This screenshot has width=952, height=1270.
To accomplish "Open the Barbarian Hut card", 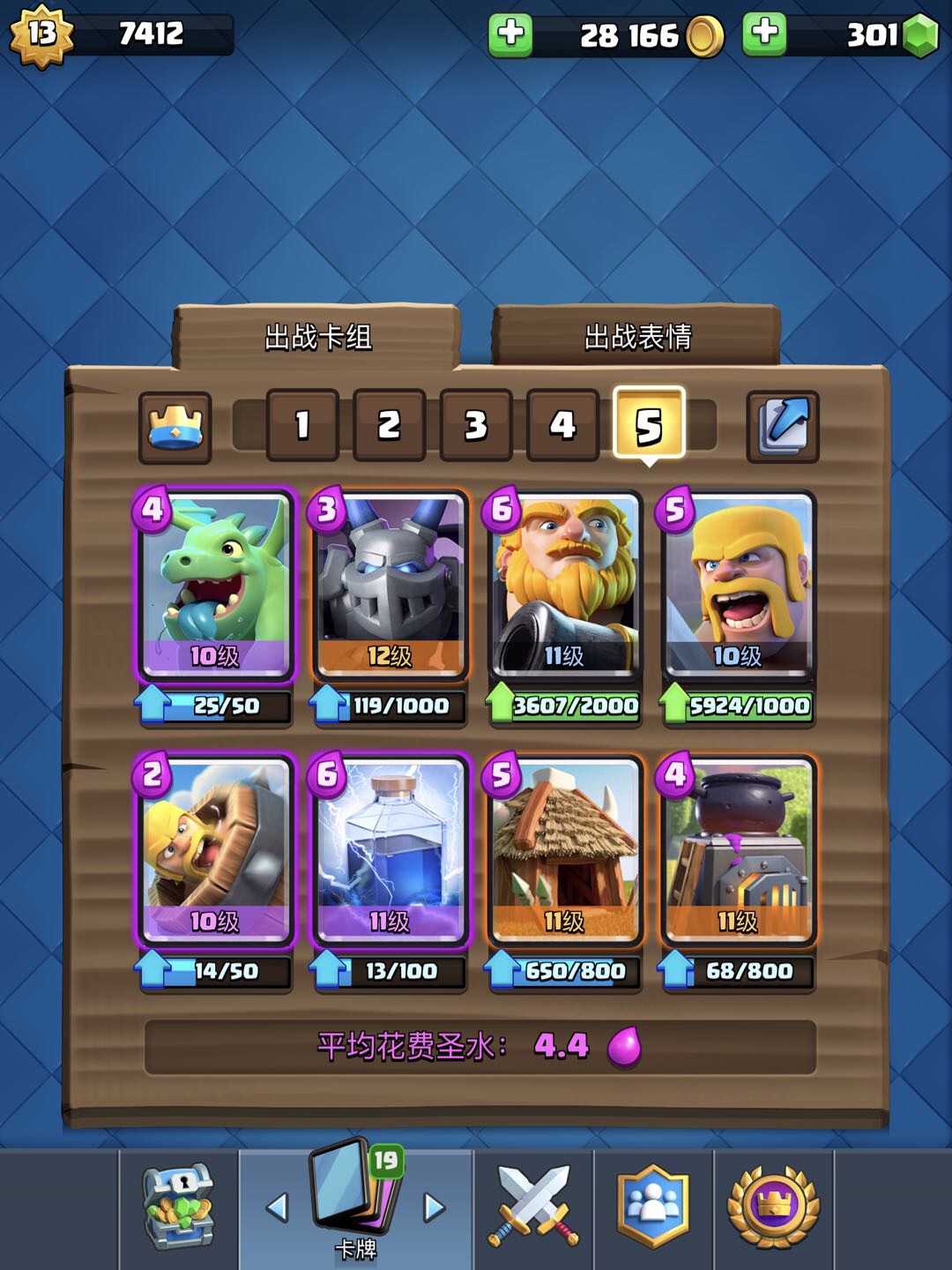I will pos(564,850).
